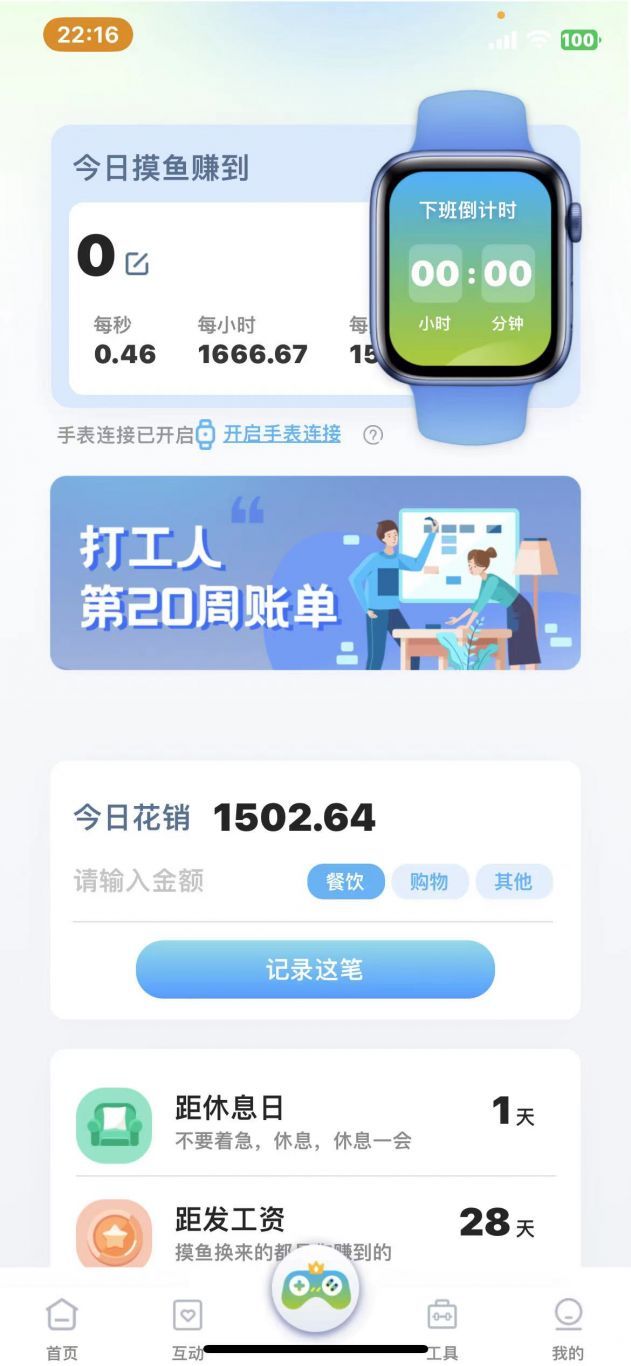Open the 下班倒计时 watch widget

(469, 270)
